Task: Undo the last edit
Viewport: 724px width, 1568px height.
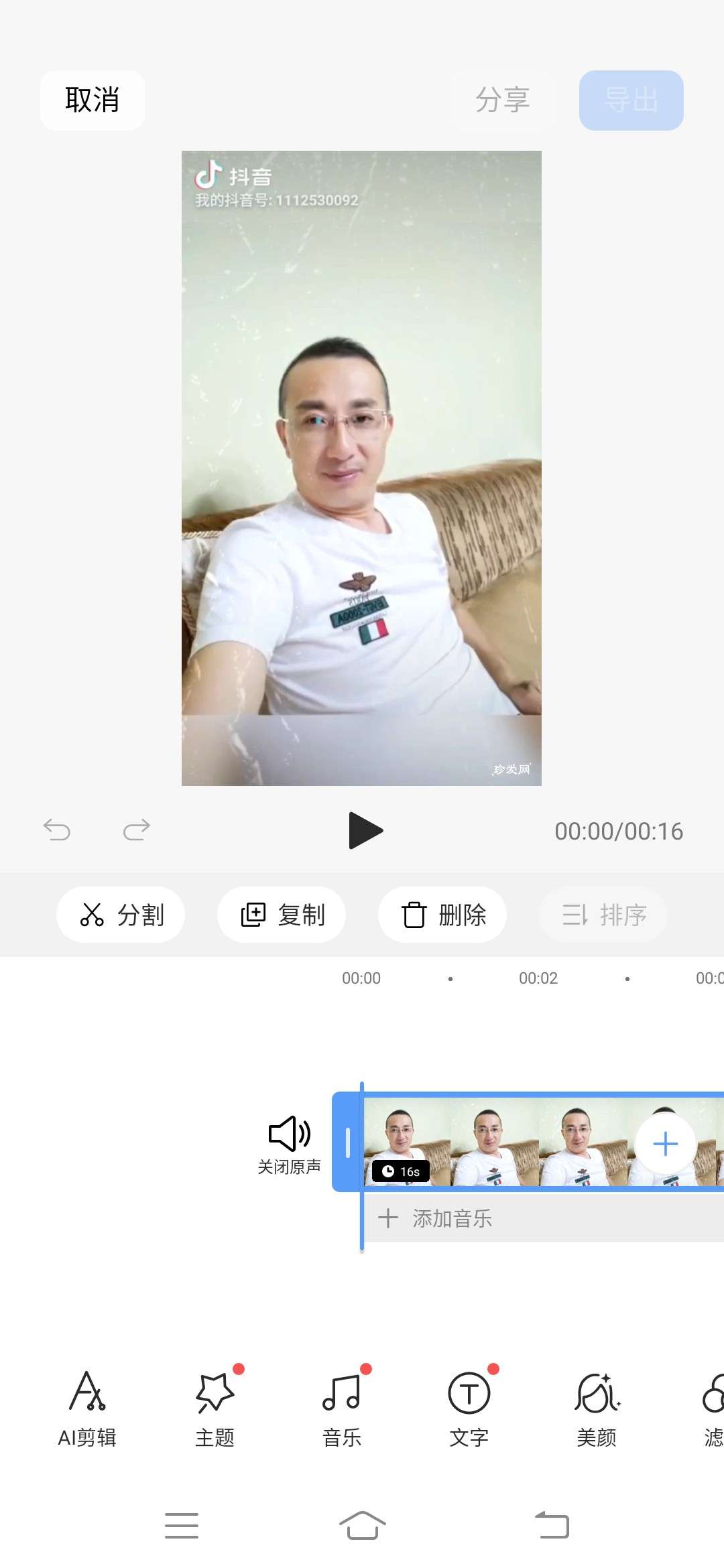Action: point(57,830)
